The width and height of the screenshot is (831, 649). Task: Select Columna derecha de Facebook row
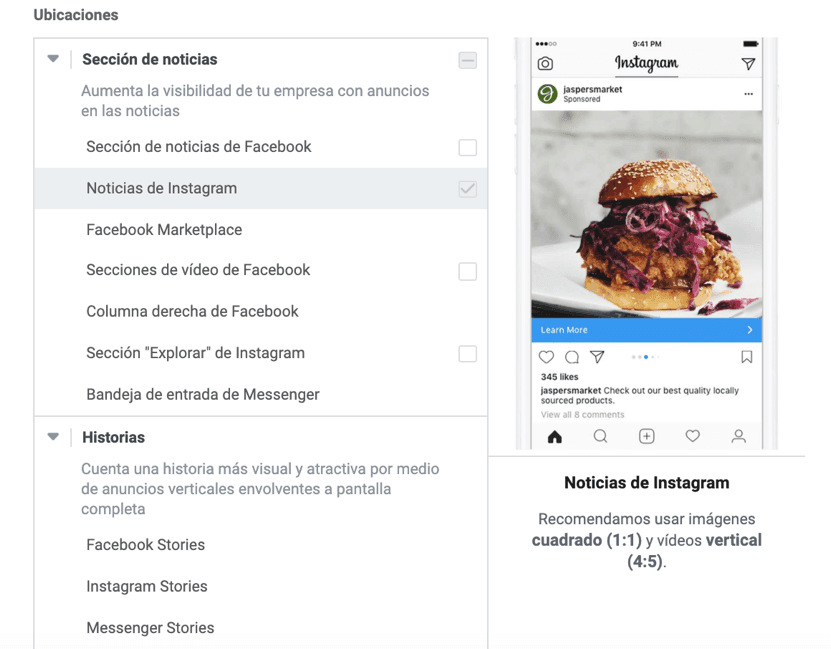[x=192, y=311]
